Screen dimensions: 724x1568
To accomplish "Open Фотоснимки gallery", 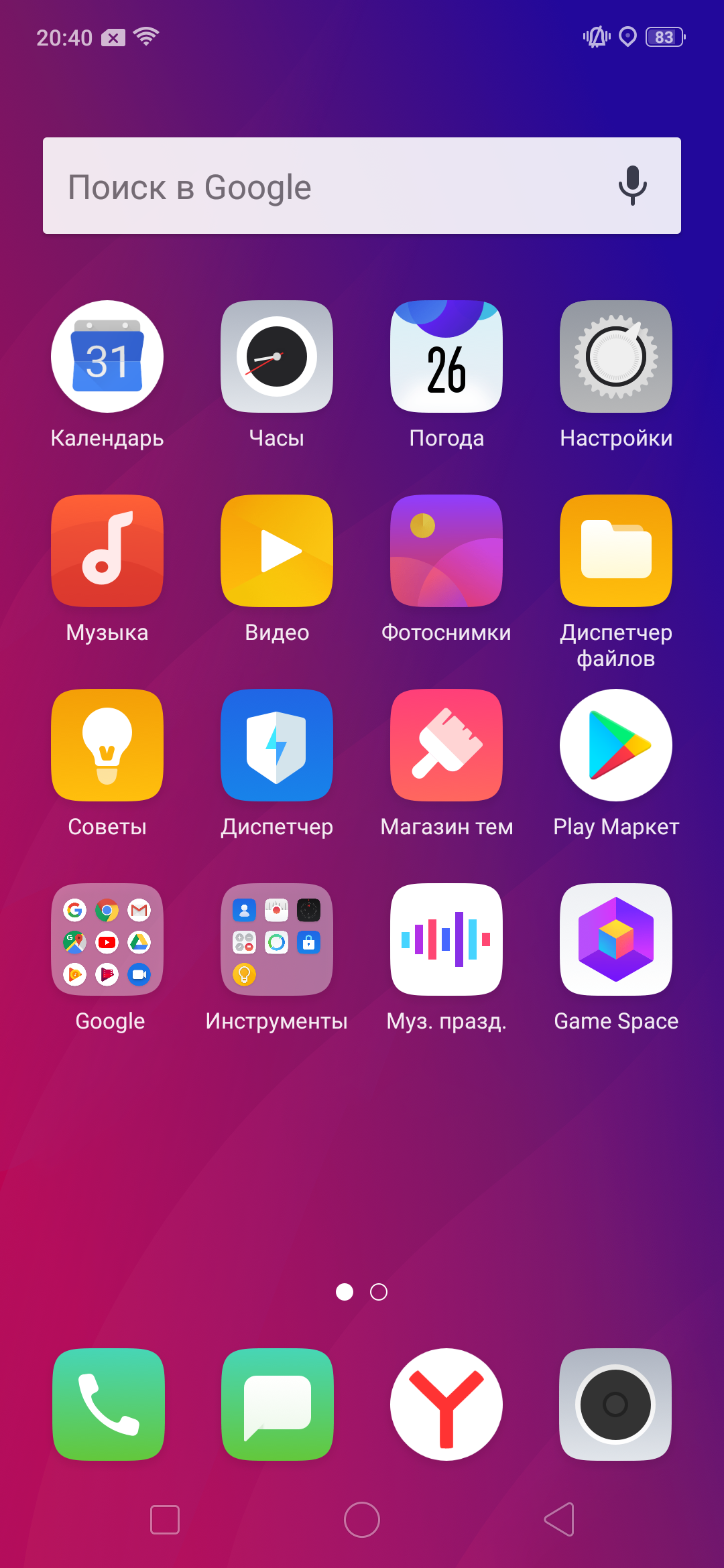I will (446, 551).
